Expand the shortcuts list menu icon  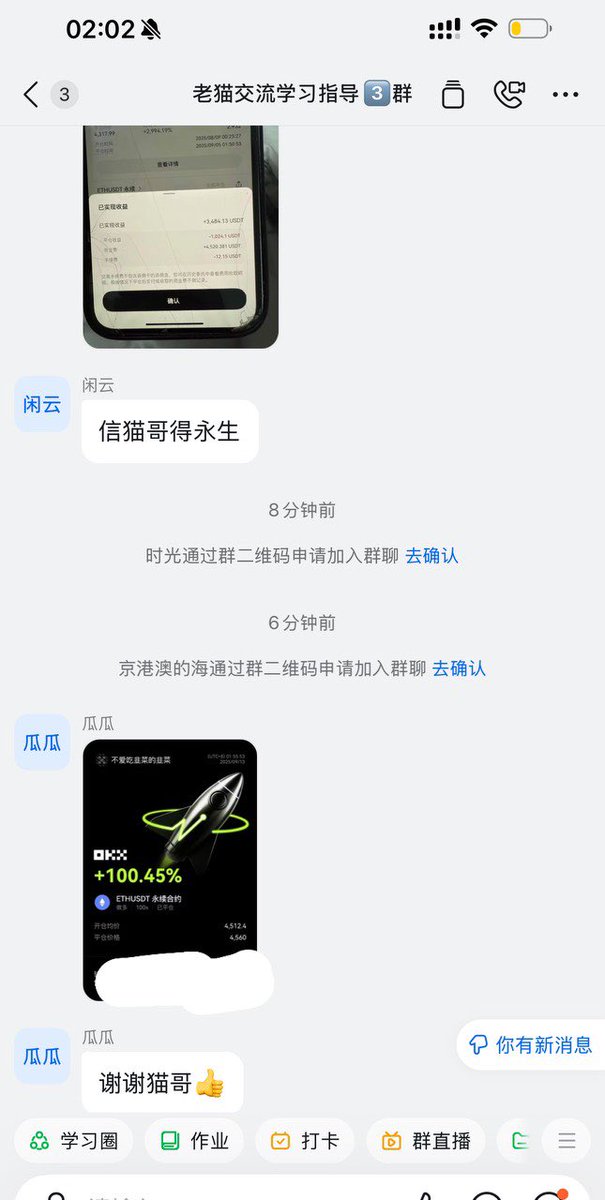point(567,1141)
